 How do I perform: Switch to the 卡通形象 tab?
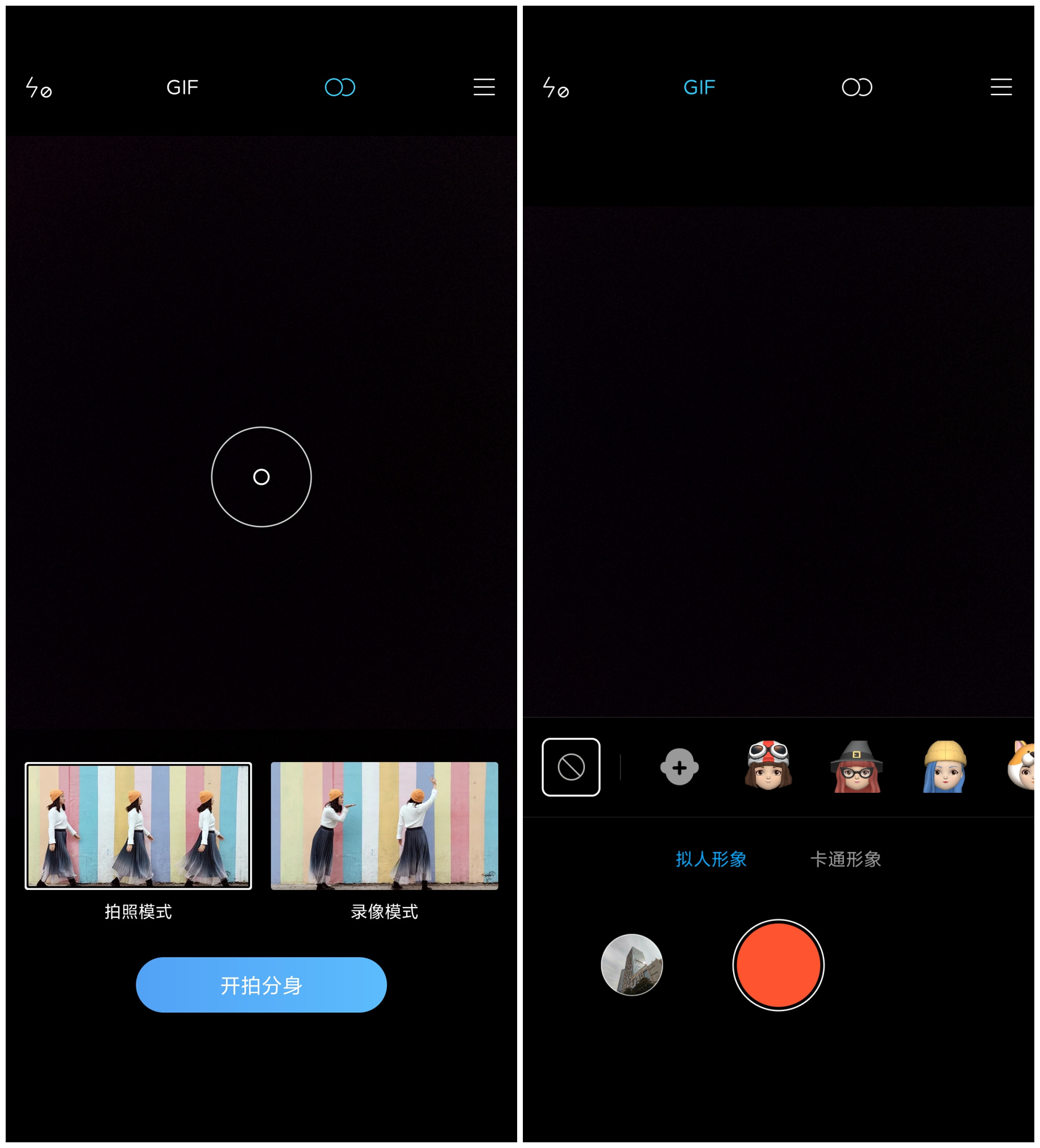847,860
